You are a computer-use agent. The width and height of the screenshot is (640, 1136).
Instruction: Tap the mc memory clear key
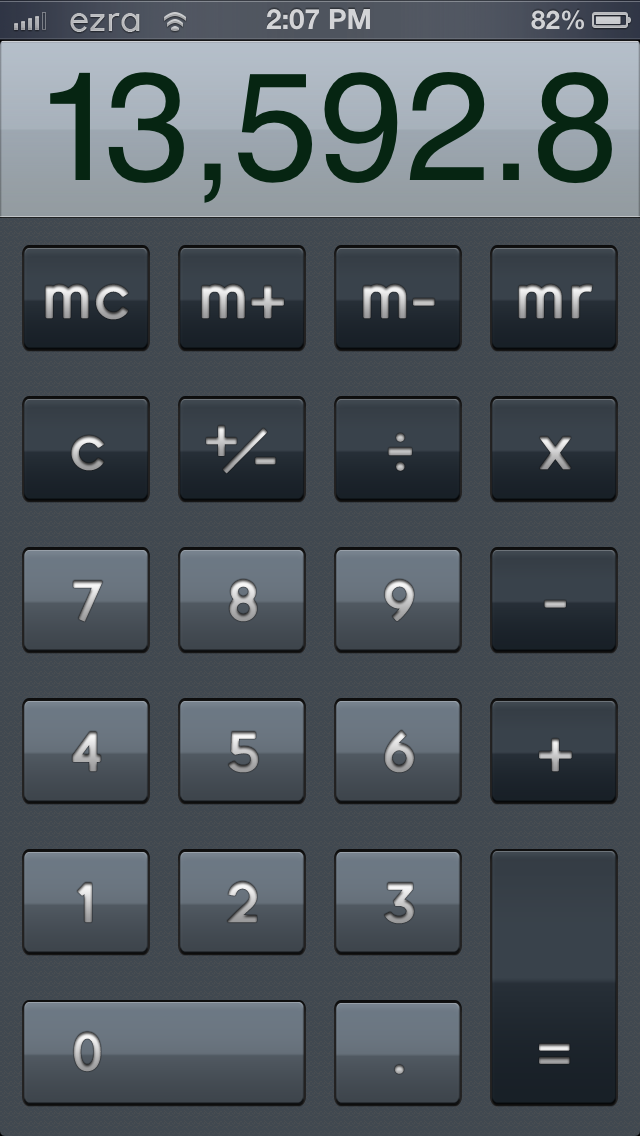point(86,298)
